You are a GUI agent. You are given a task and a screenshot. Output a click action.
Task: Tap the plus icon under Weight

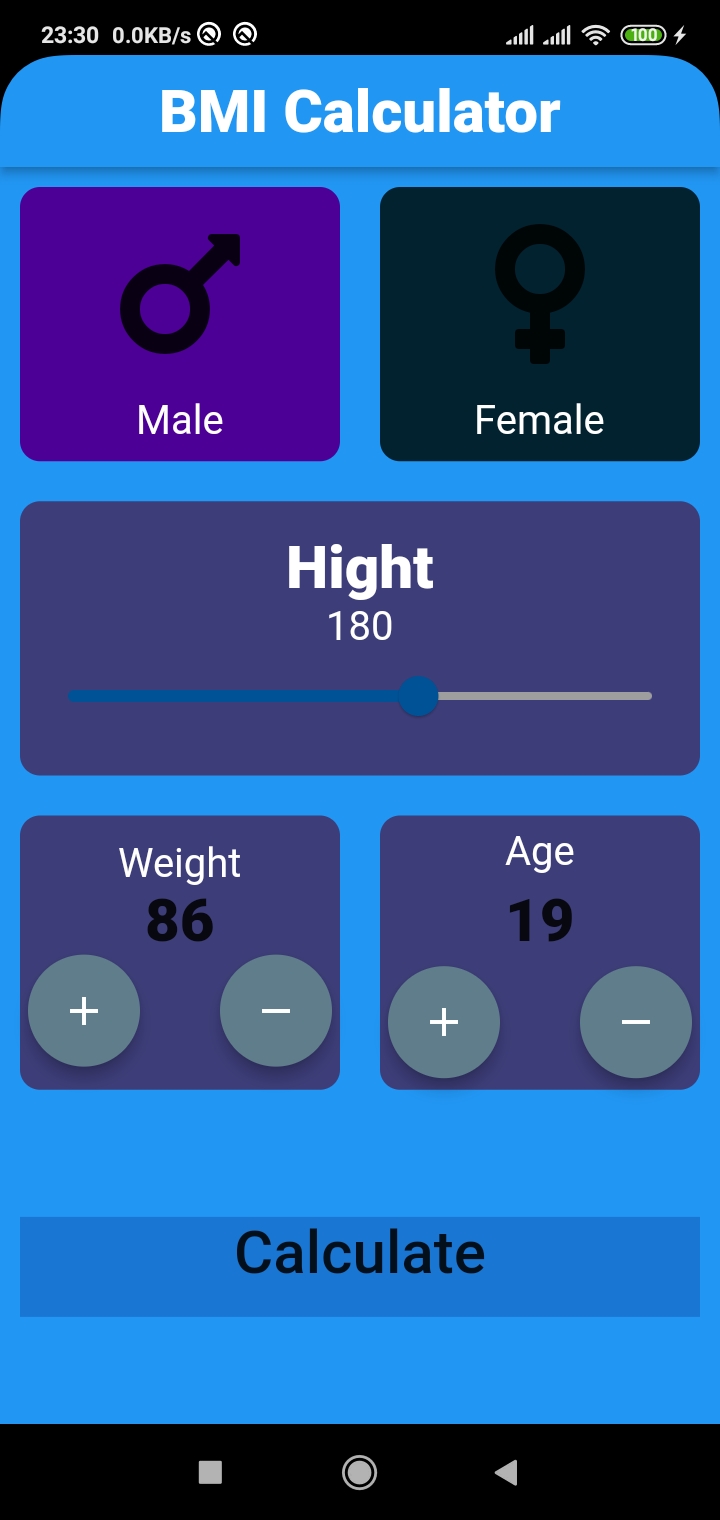[84, 1011]
